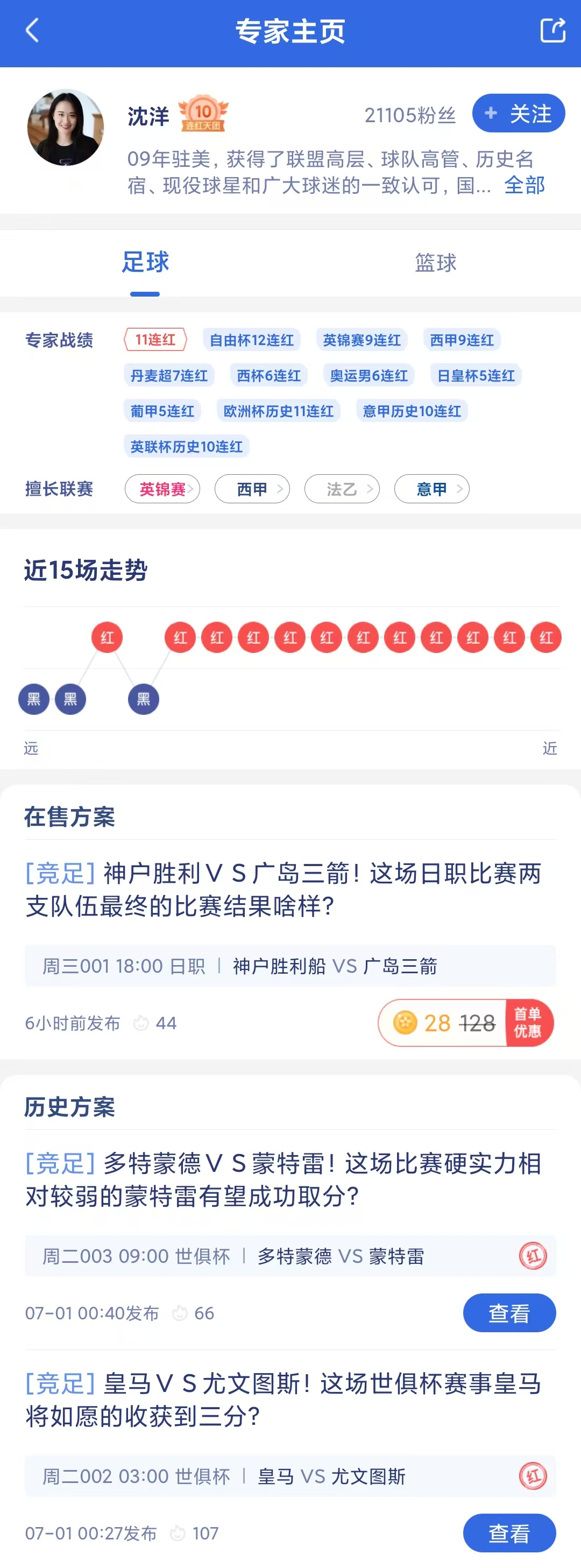
Task: Switch to the 篮球 tab
Action: tap(435, 263)
